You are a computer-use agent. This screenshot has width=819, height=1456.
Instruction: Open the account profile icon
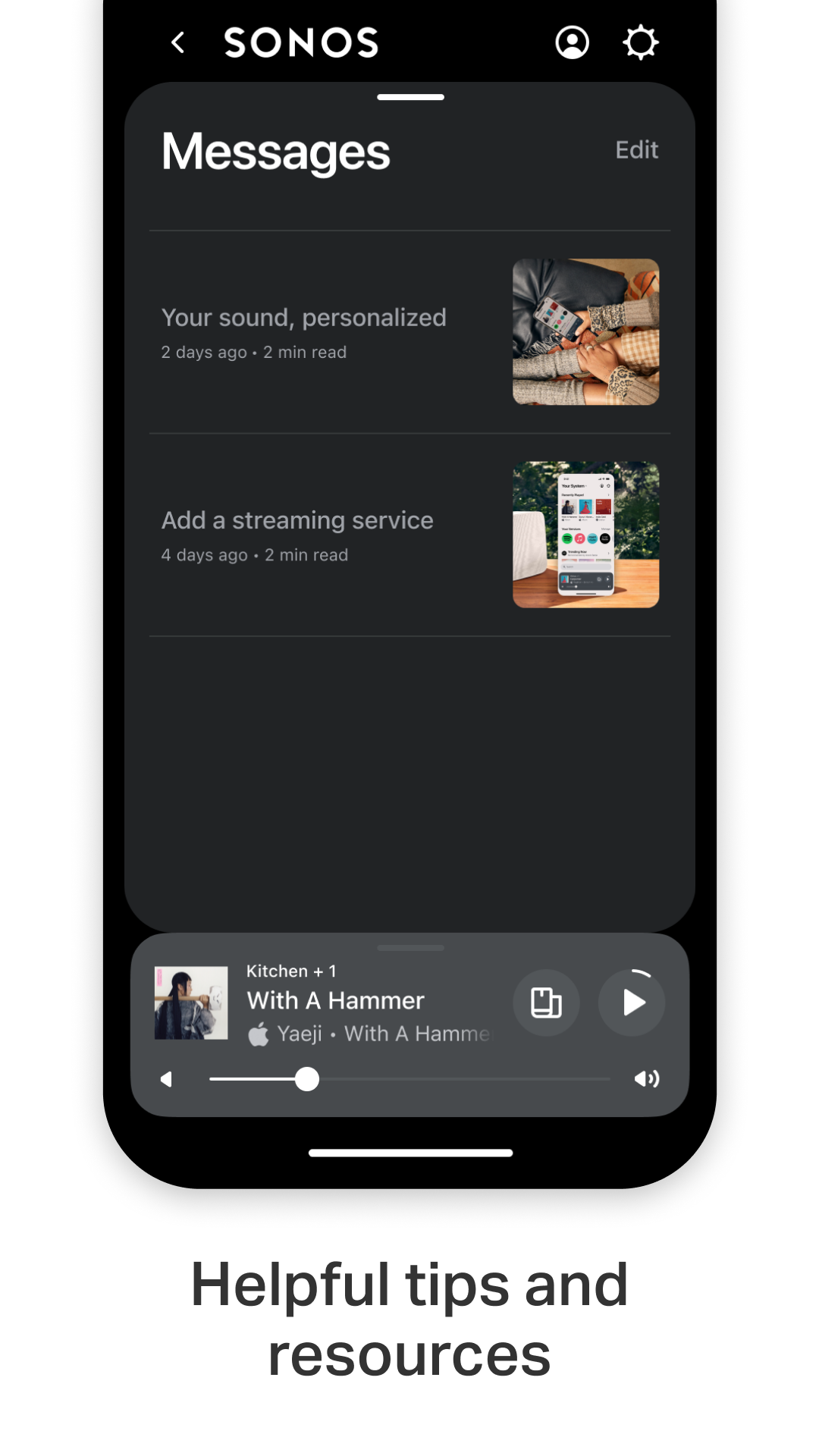pos(573,43)
